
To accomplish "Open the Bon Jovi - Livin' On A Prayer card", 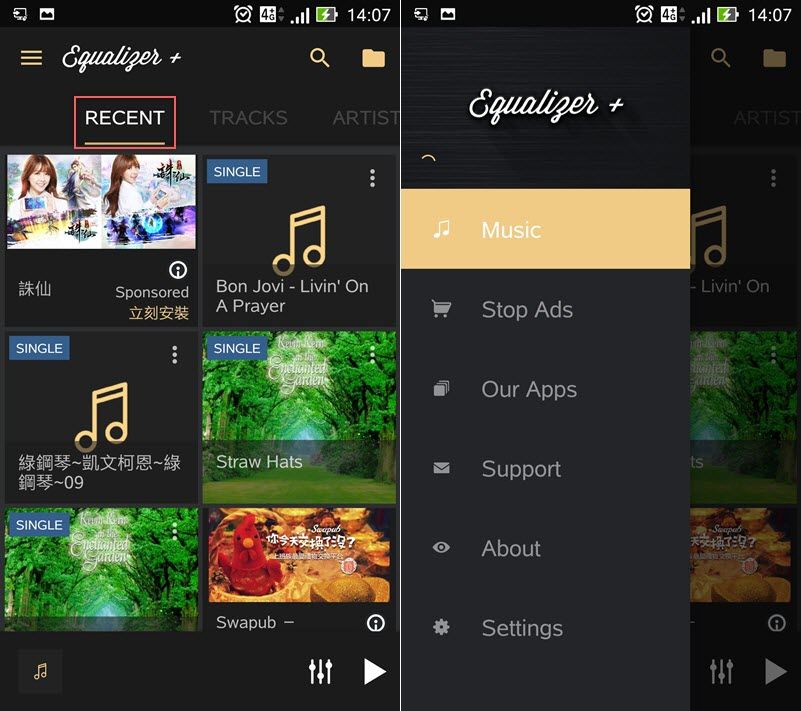I will click(x=299, y=240).
